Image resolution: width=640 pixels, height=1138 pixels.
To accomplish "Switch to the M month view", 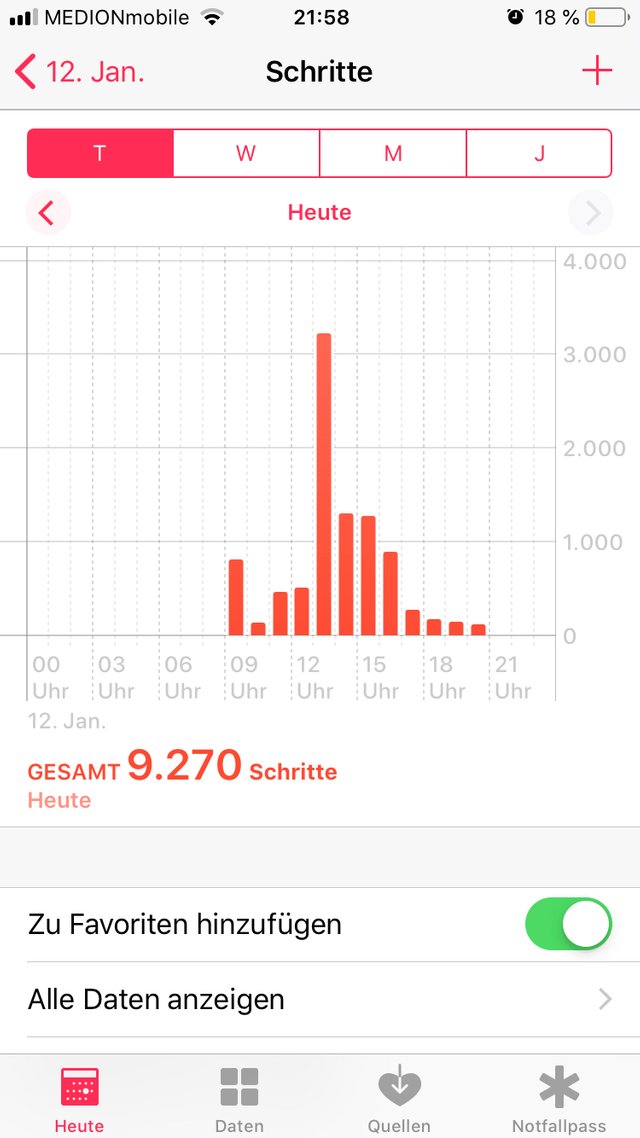I will [393, 153].
